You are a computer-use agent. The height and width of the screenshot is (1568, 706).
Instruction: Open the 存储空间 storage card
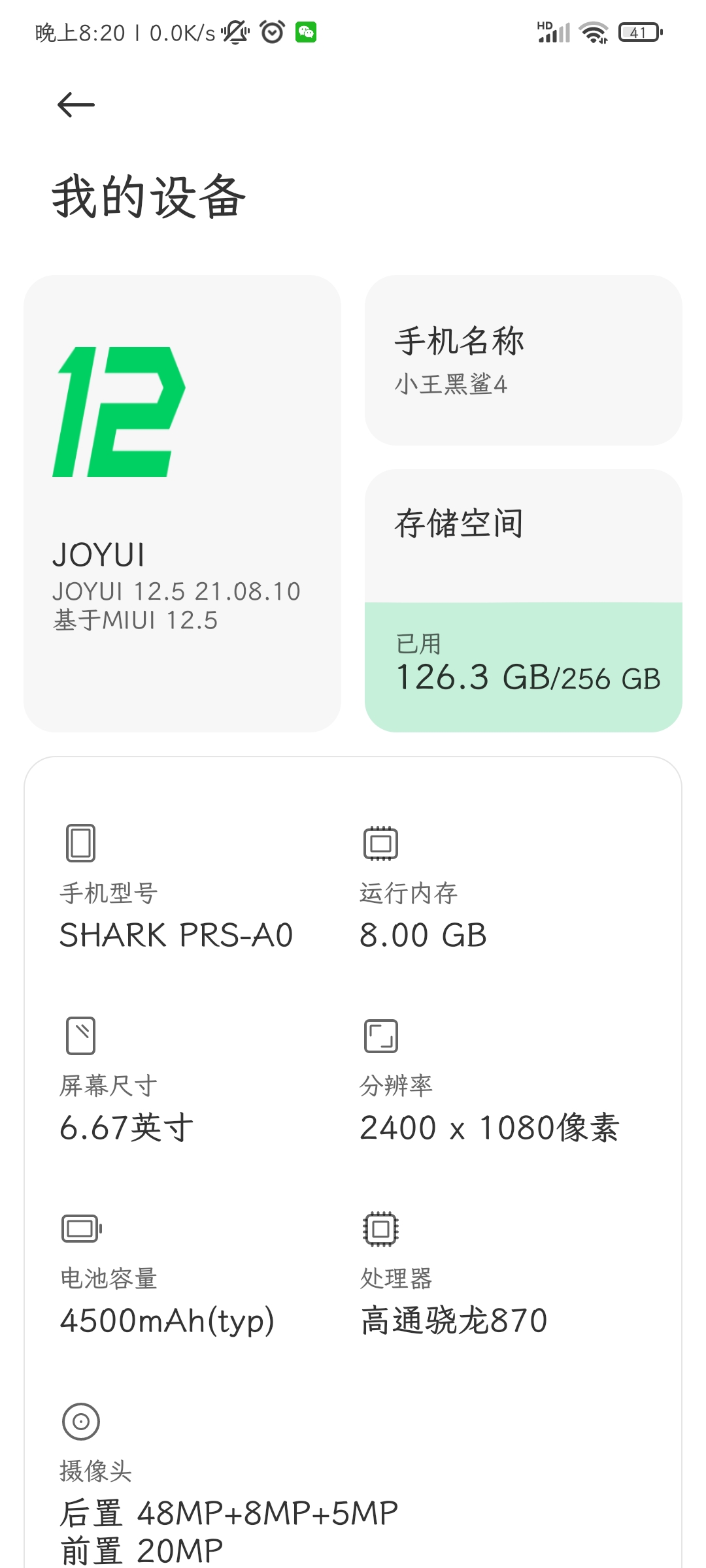click(x=523, y=600)
